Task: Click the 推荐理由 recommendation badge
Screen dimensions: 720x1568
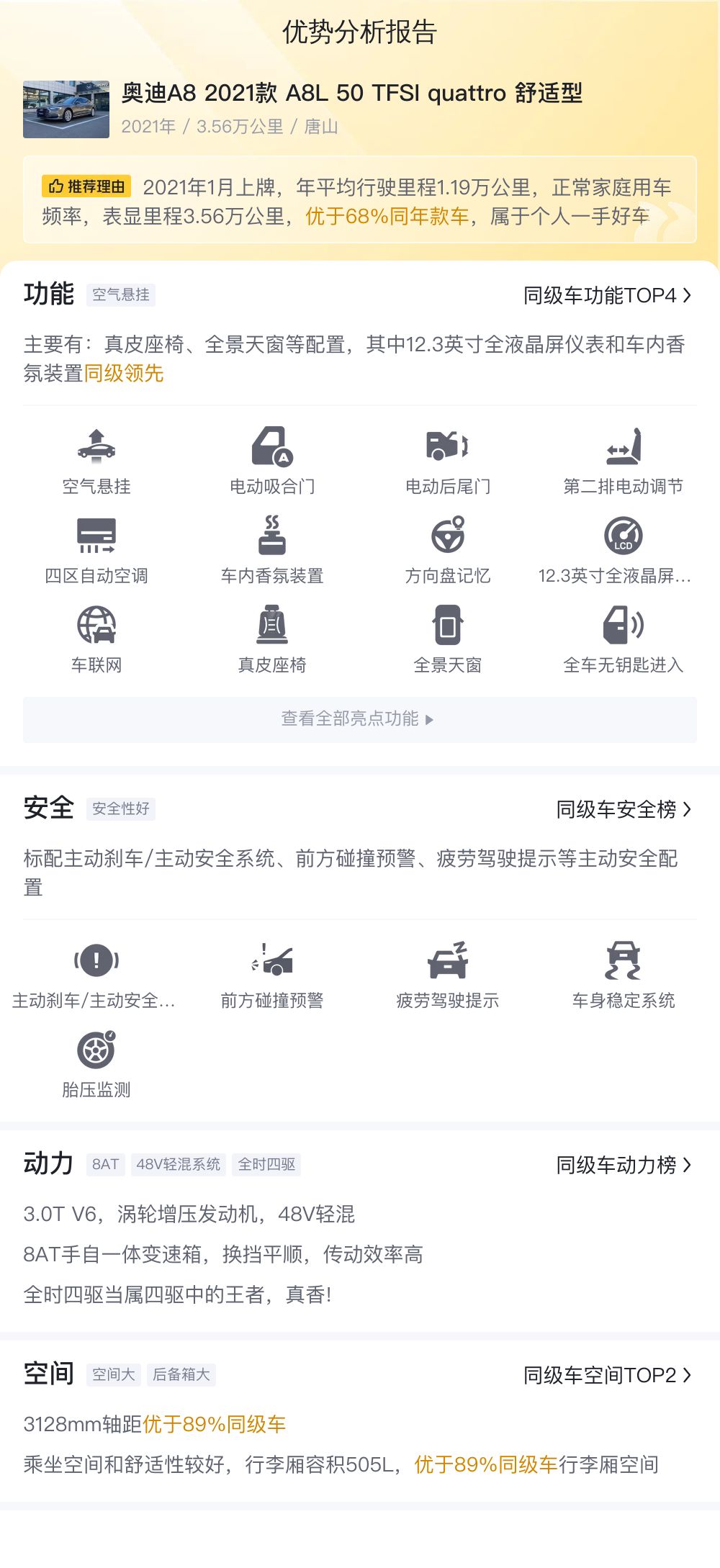Action: (88, 187)
